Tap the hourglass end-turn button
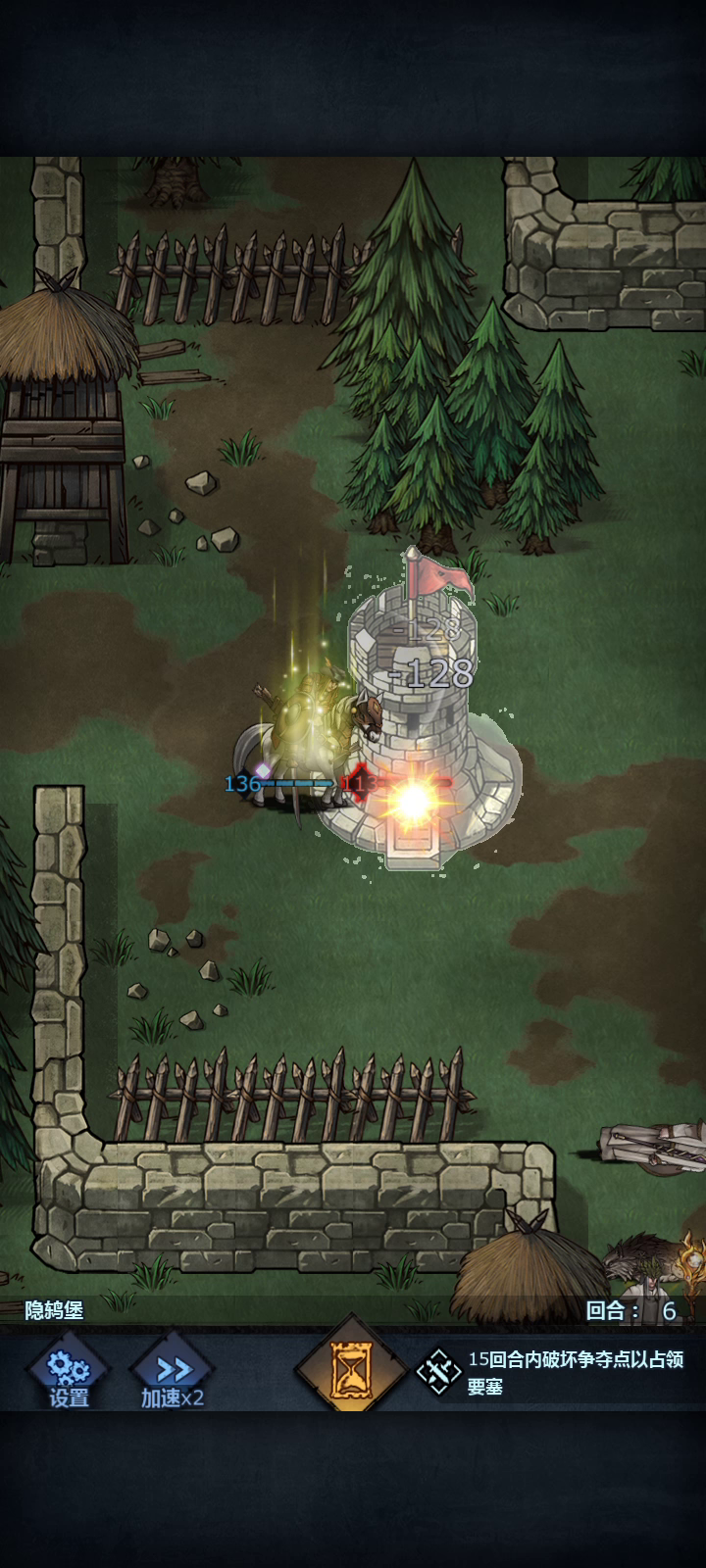Viewport: 706px width, 1568px height. [351, 1370]
